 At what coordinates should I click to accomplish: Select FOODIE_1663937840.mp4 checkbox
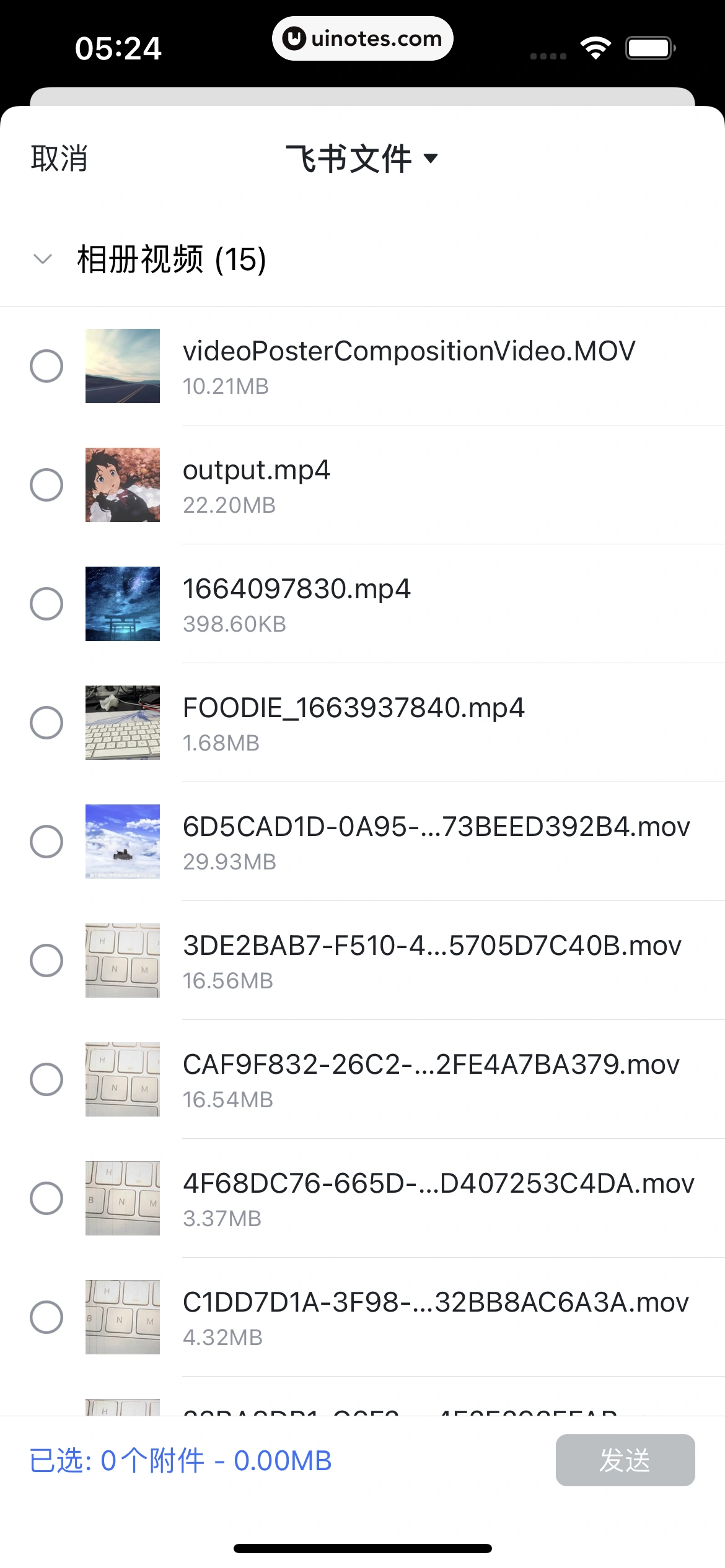(x=46, y=721)
